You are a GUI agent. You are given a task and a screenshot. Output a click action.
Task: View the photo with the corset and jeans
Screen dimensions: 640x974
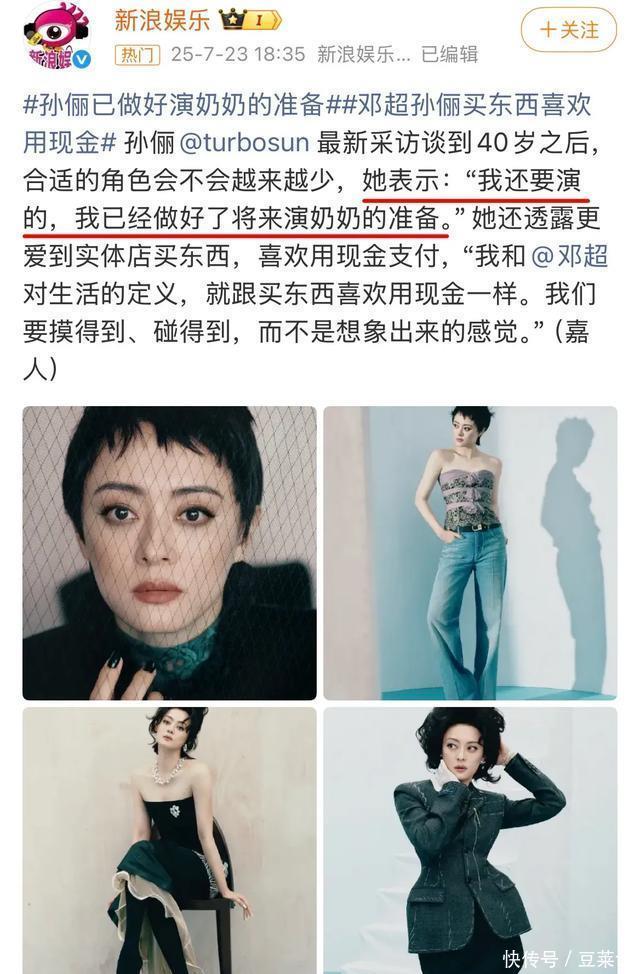469,552
